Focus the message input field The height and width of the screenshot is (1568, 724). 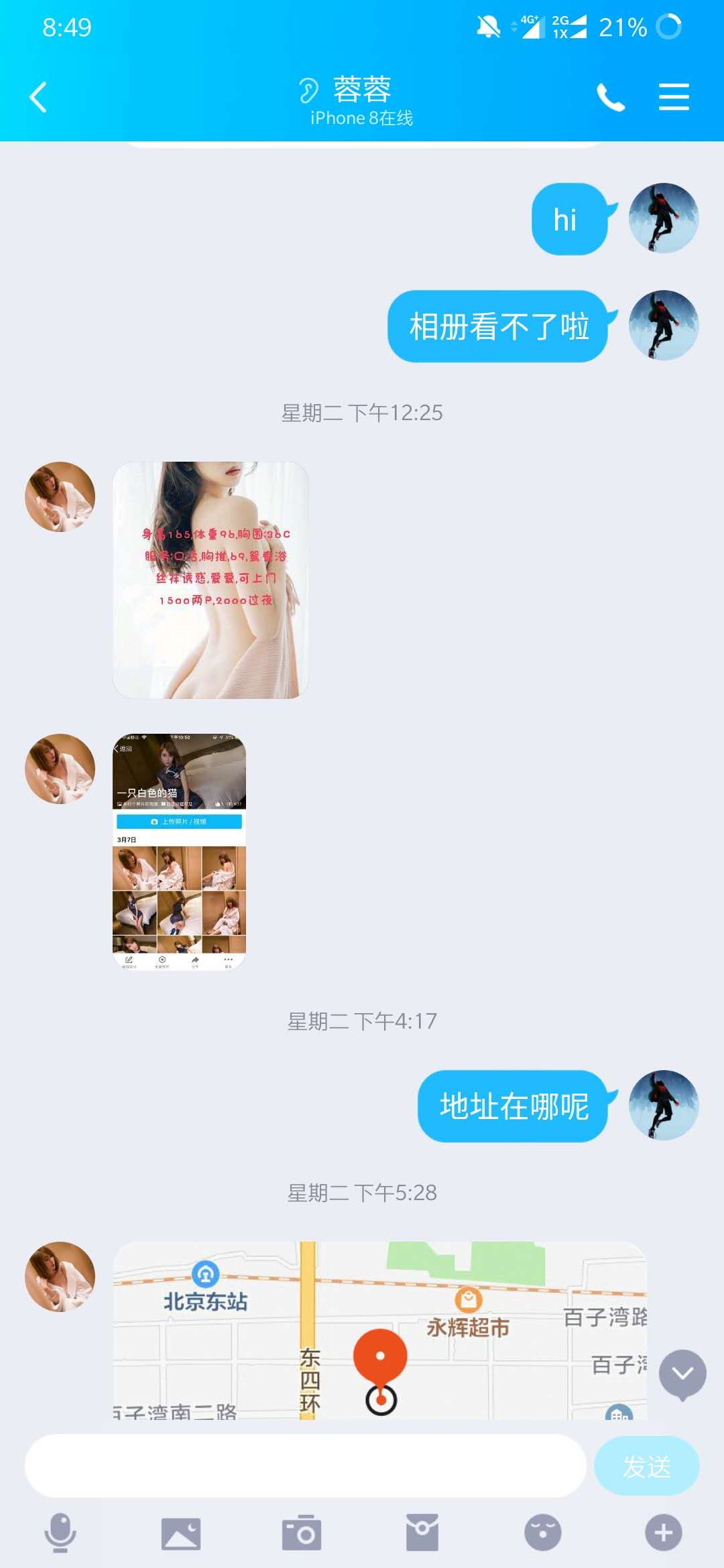(305, 1466)
